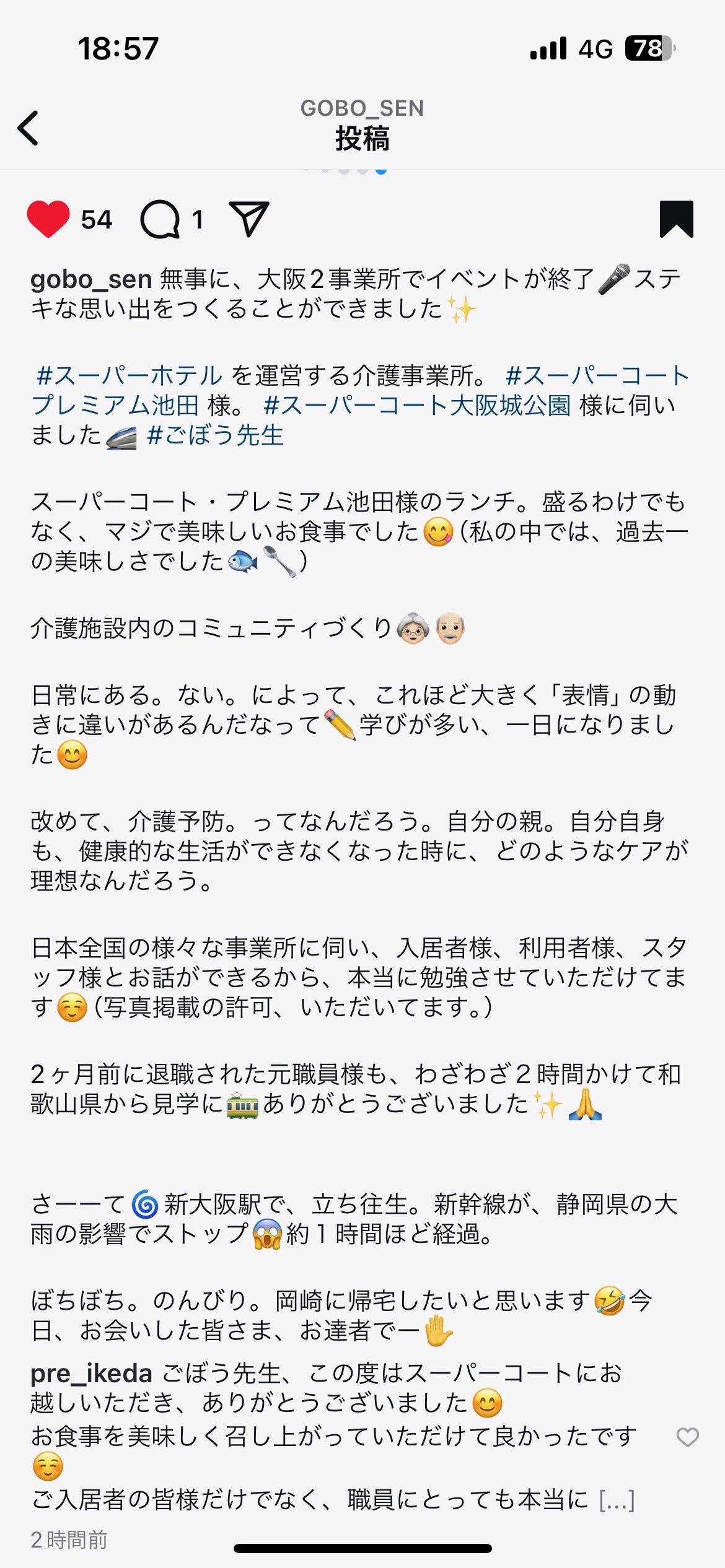Remove the saved bookmark on this post
Screen dimensions: 725x1568
(x=676, y=219)
